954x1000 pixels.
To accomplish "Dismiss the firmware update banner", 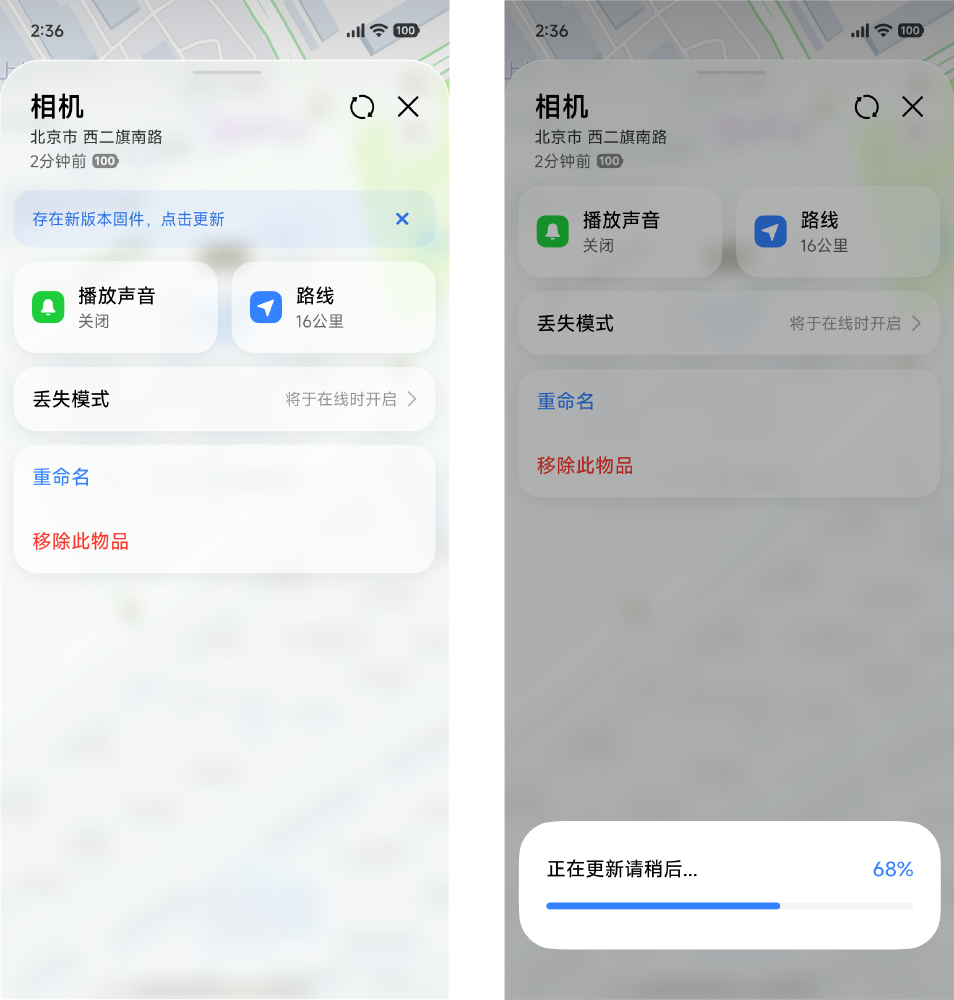I will pyautogui.click(x=402, y=219).
